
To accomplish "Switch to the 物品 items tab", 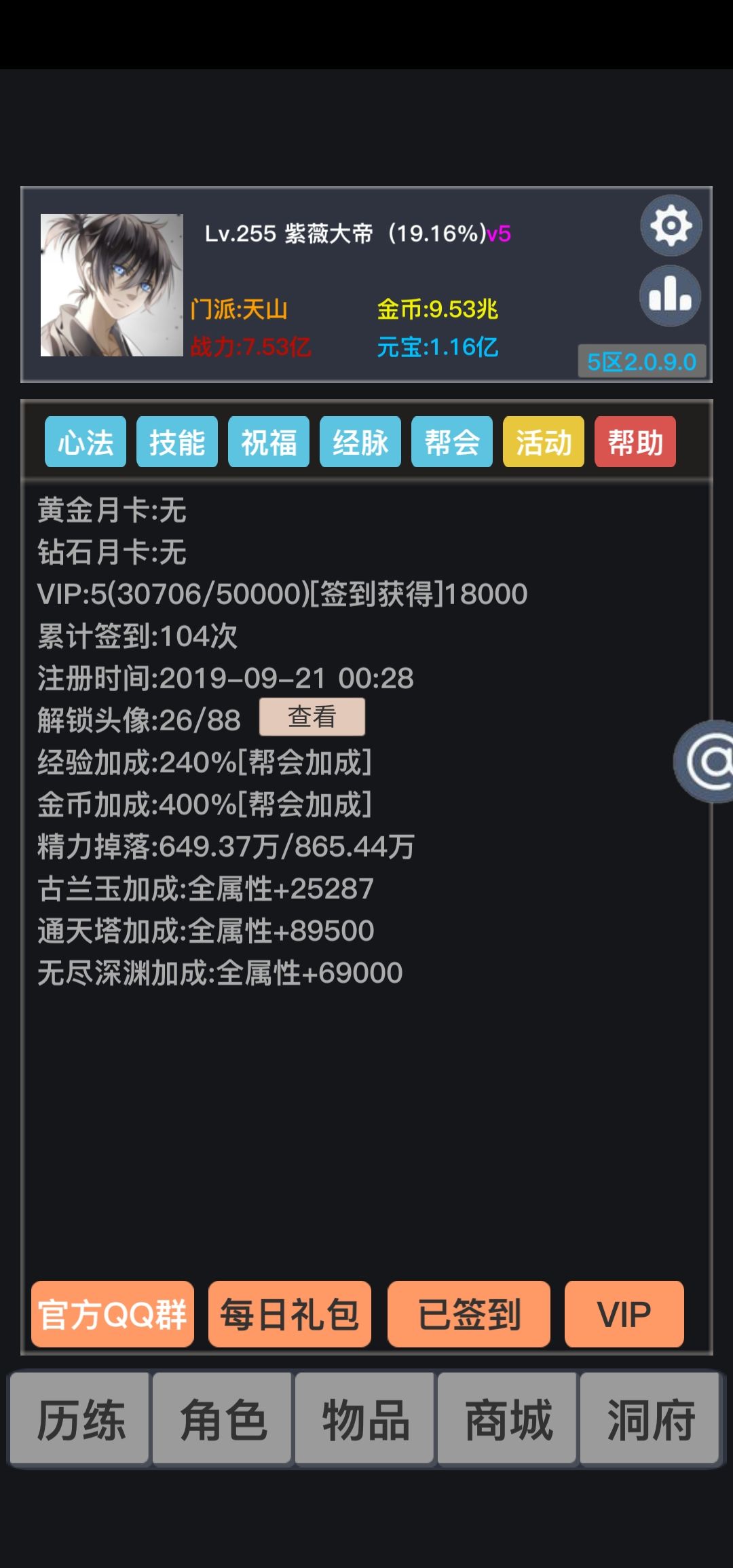I will tap(365, 1419).
